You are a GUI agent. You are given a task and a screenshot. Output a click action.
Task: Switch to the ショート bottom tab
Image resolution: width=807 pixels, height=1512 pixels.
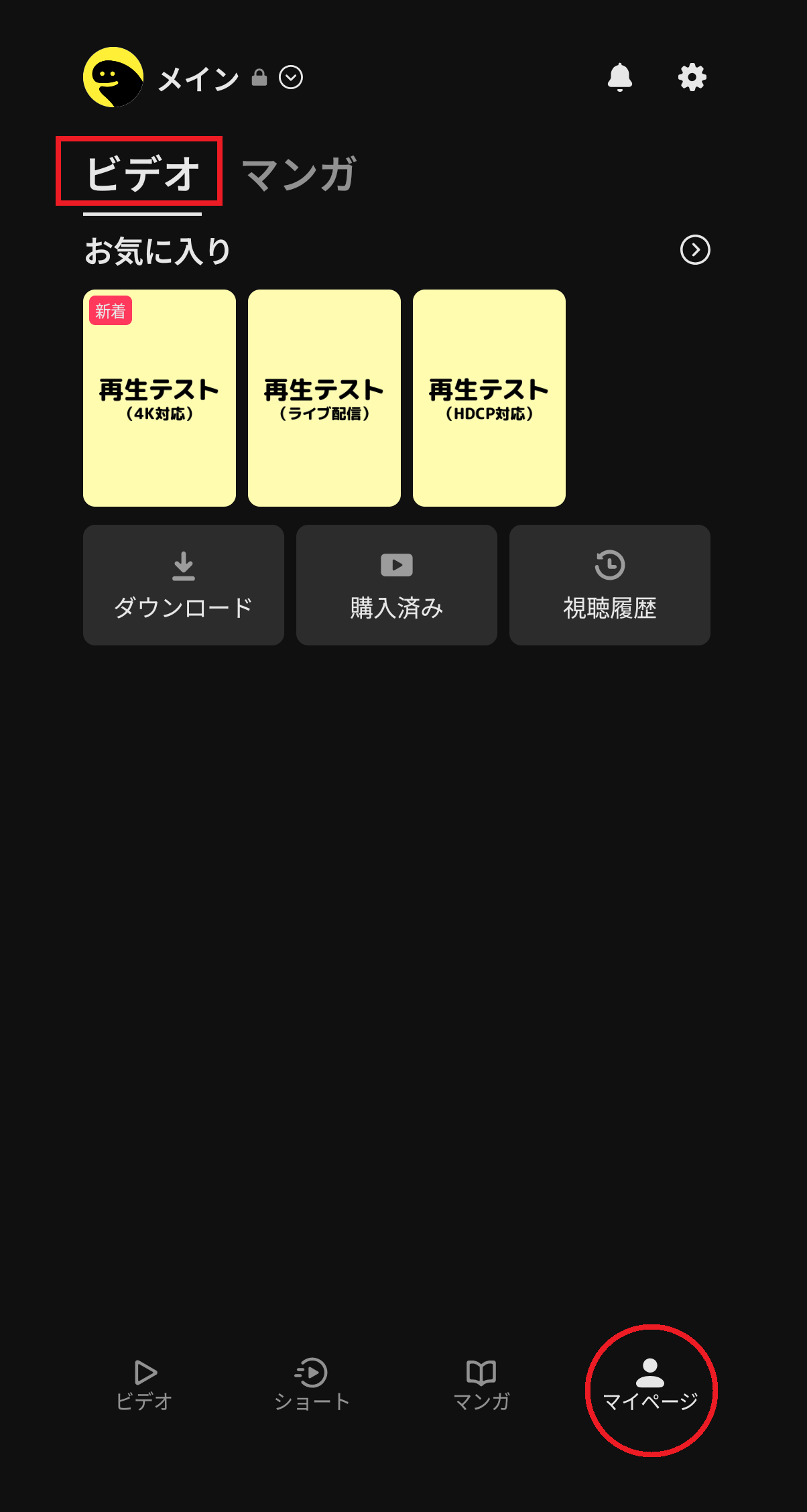pyautogui.click(x=312, y=1386)
